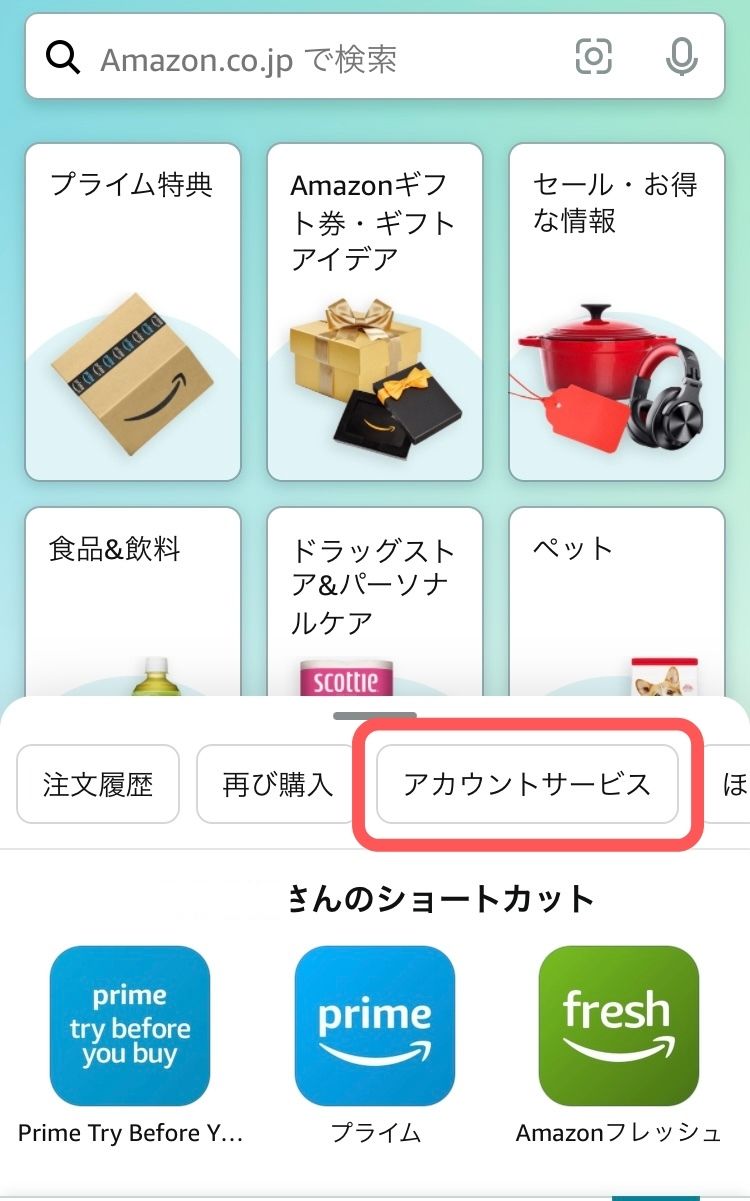Open the プライム特典 category card
This screenshot has width=750, height=1201.
click(x=133, y=312)
